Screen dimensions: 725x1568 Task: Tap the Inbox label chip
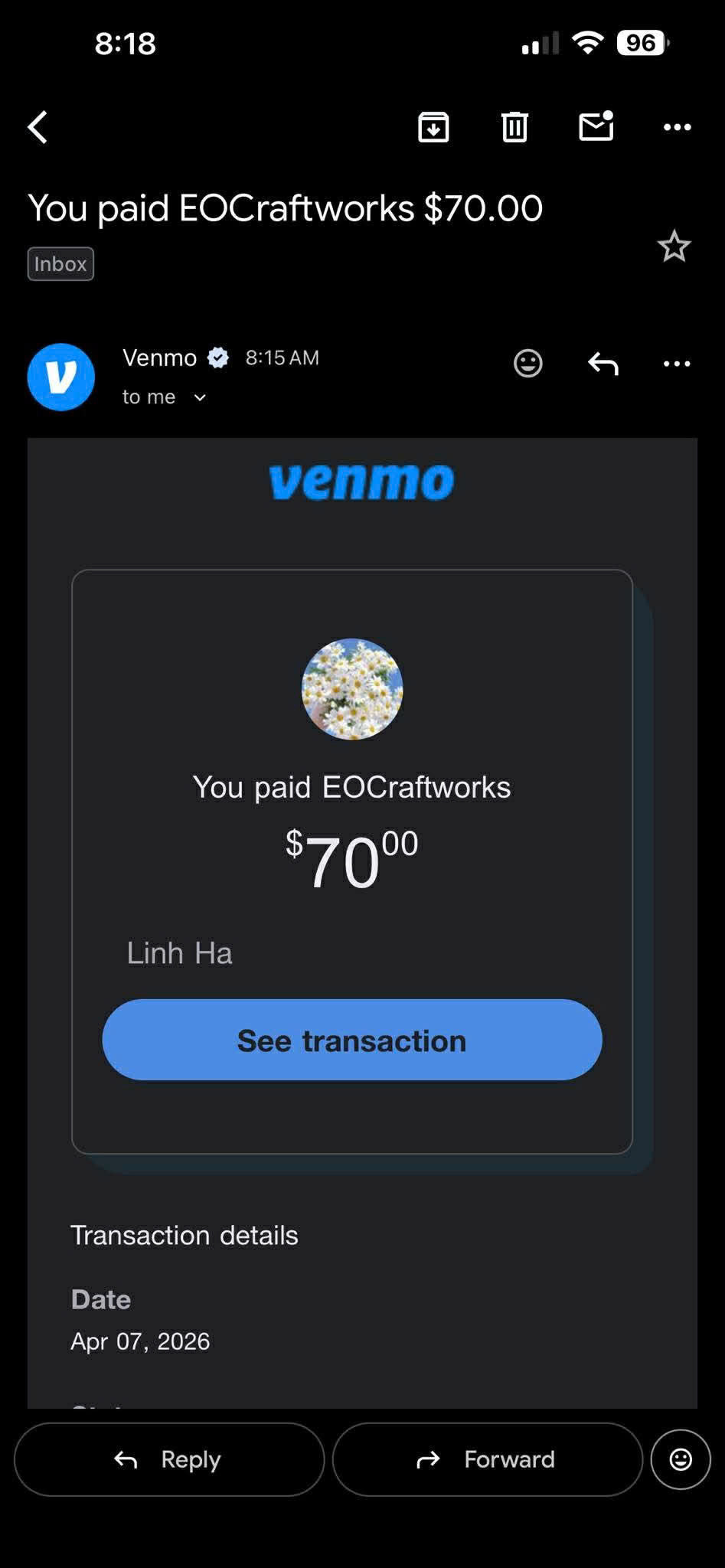point(60,264)
